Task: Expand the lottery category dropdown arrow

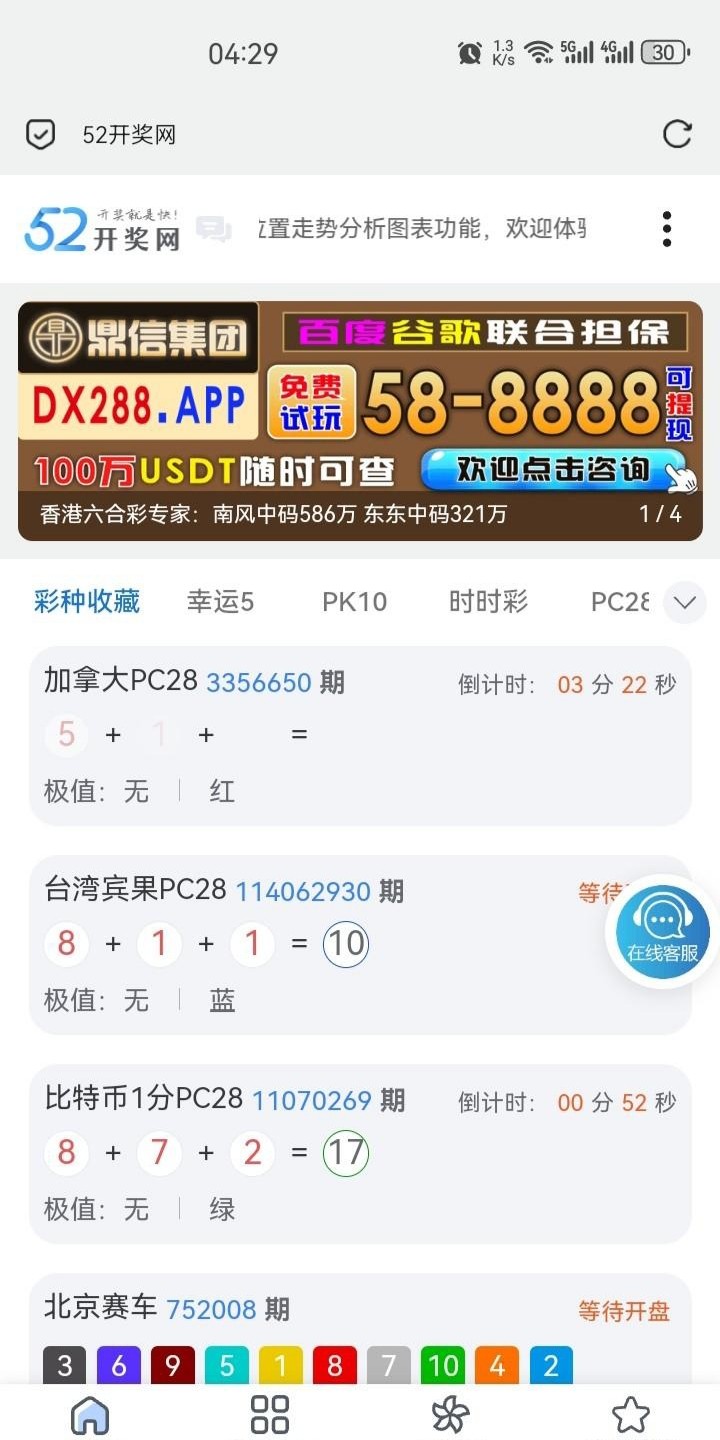Action: [x=685, y=602]
